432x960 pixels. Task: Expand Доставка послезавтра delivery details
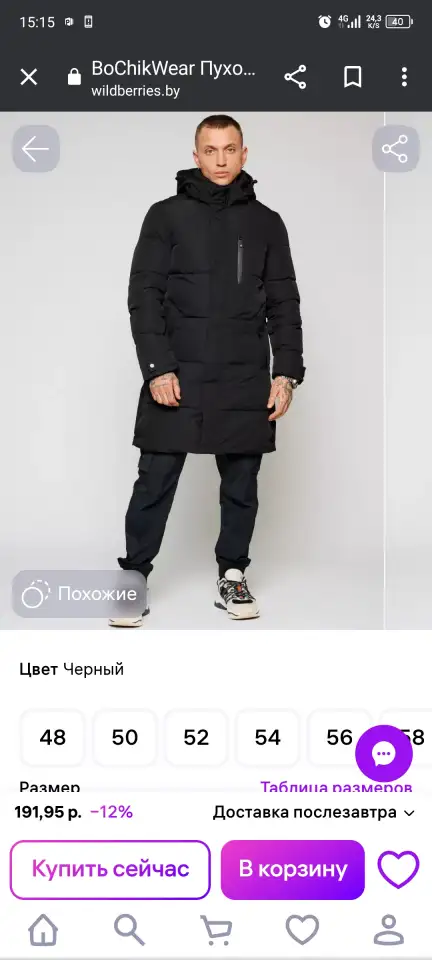(313, 813)
